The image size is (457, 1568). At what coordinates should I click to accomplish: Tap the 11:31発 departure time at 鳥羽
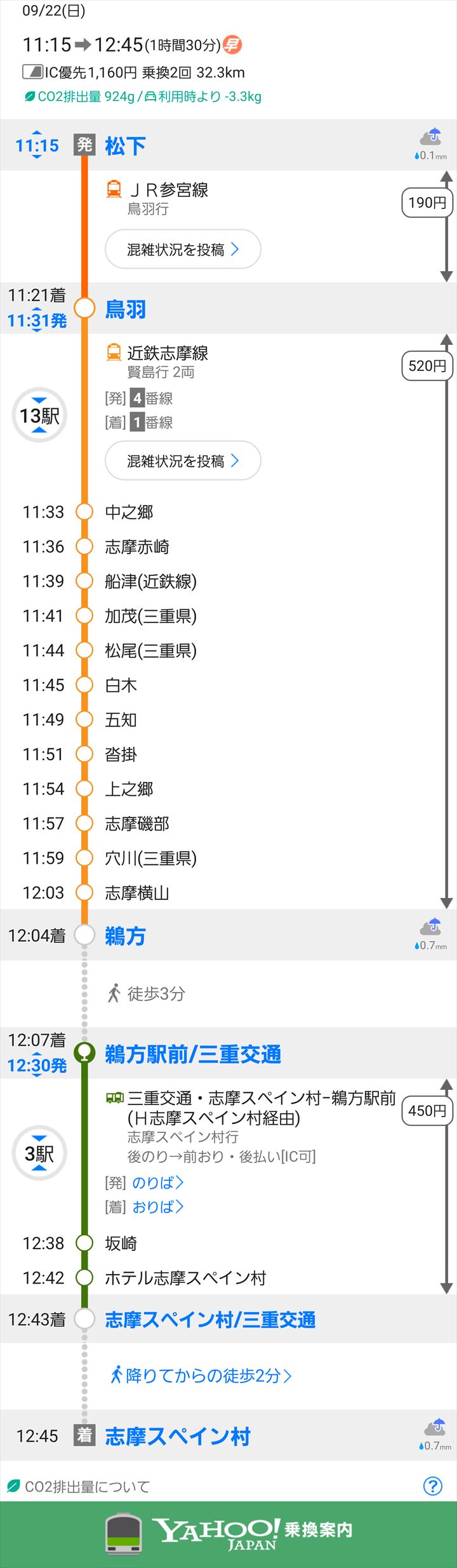coord(37,321)
